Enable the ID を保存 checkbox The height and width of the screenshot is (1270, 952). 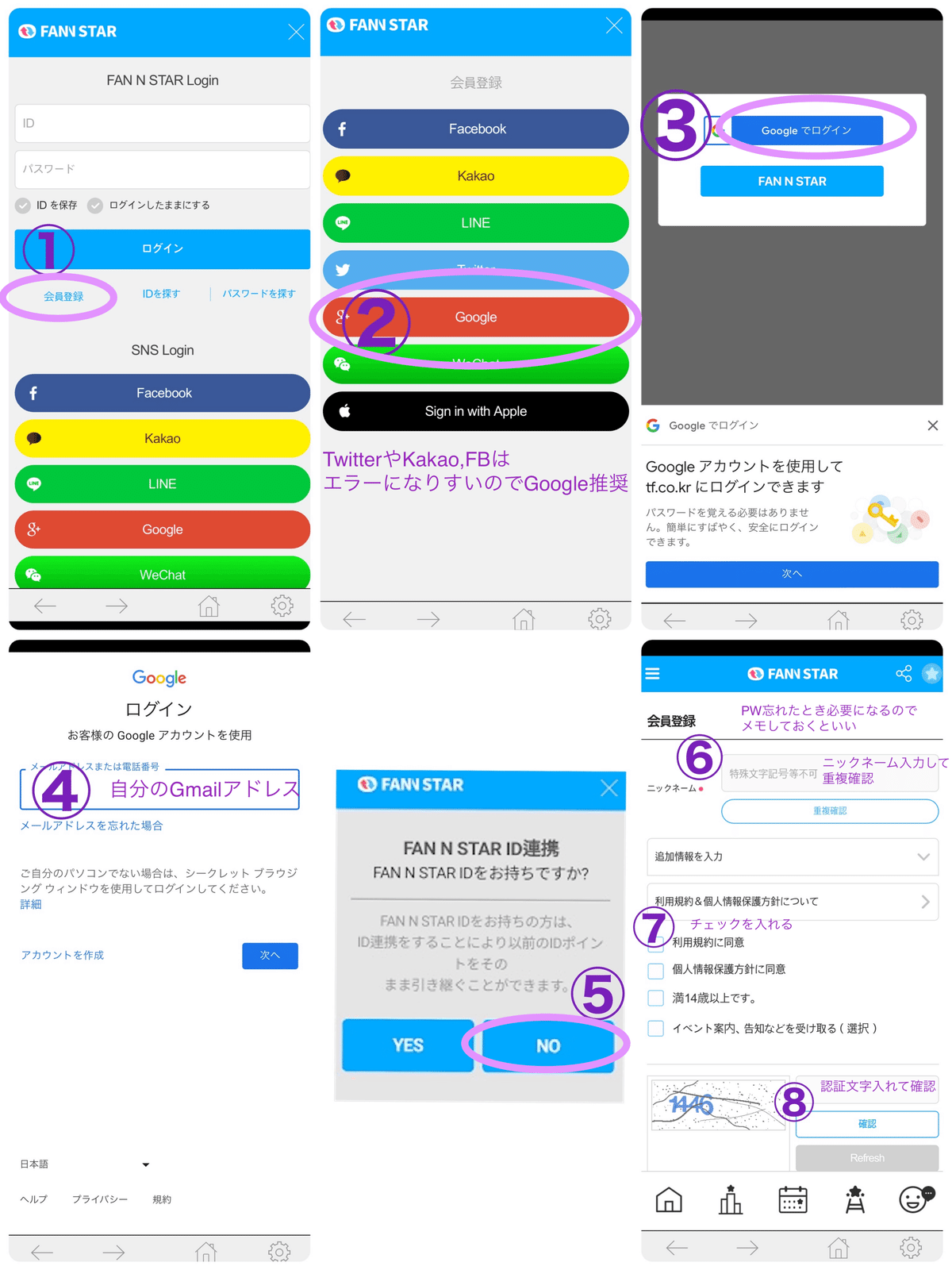pos(22,205)
